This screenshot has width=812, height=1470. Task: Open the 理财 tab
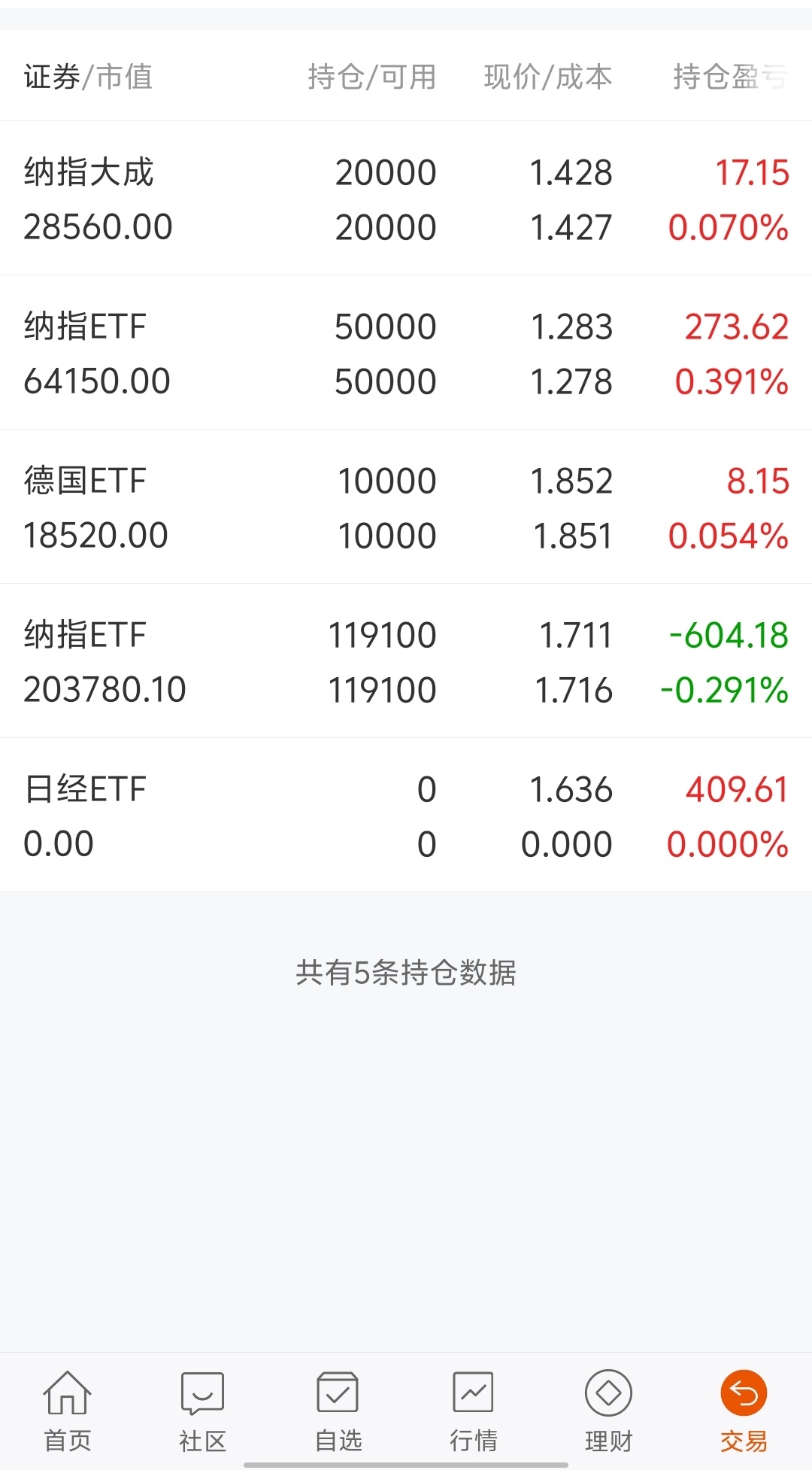(x=609, y=1411)
